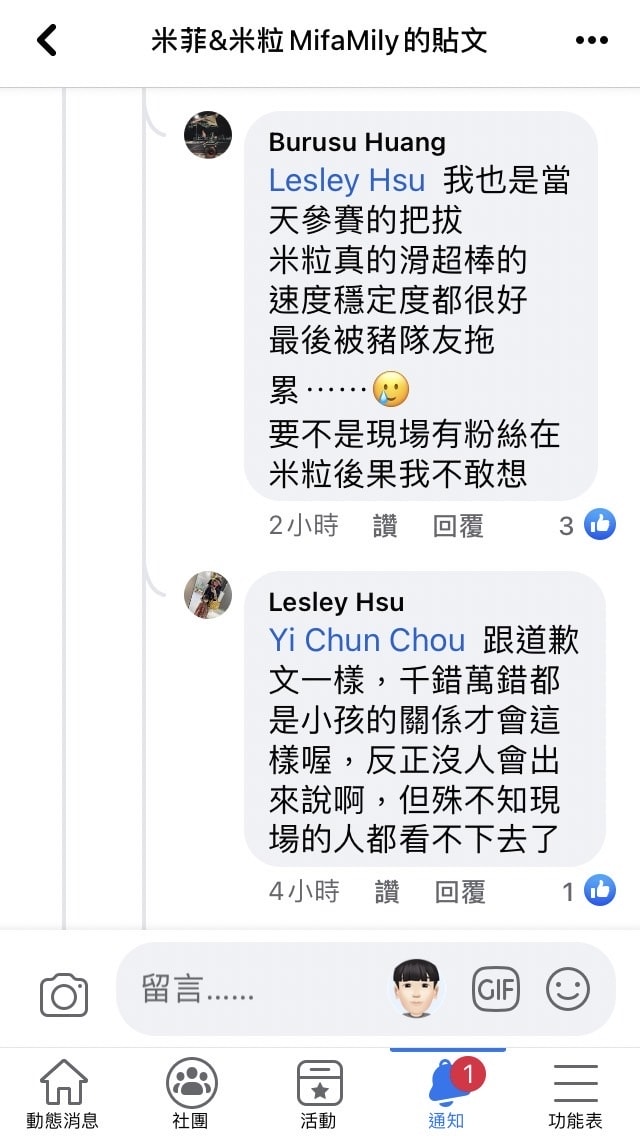The height and width of the screenshot is (1136, 640).
Task: Open the emoji smiley picker
Action: [568, 990]
